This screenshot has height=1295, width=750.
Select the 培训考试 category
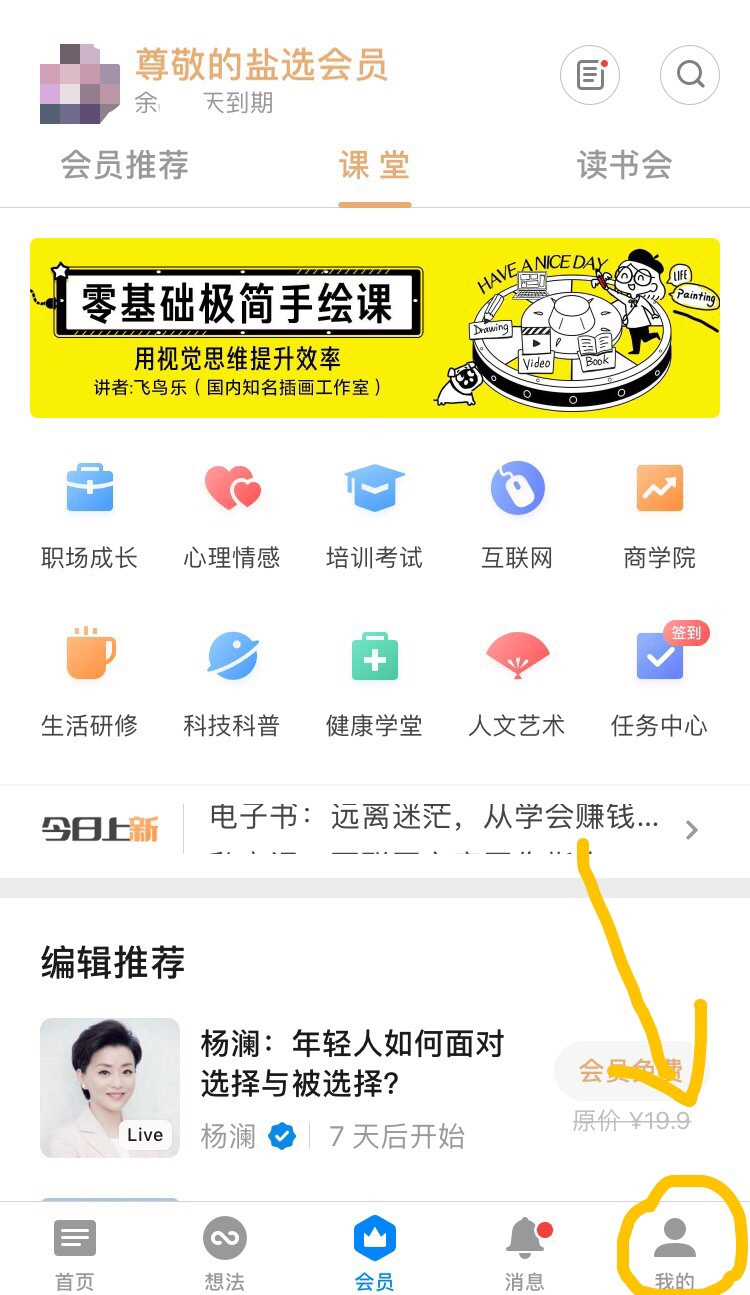point(374,516)
